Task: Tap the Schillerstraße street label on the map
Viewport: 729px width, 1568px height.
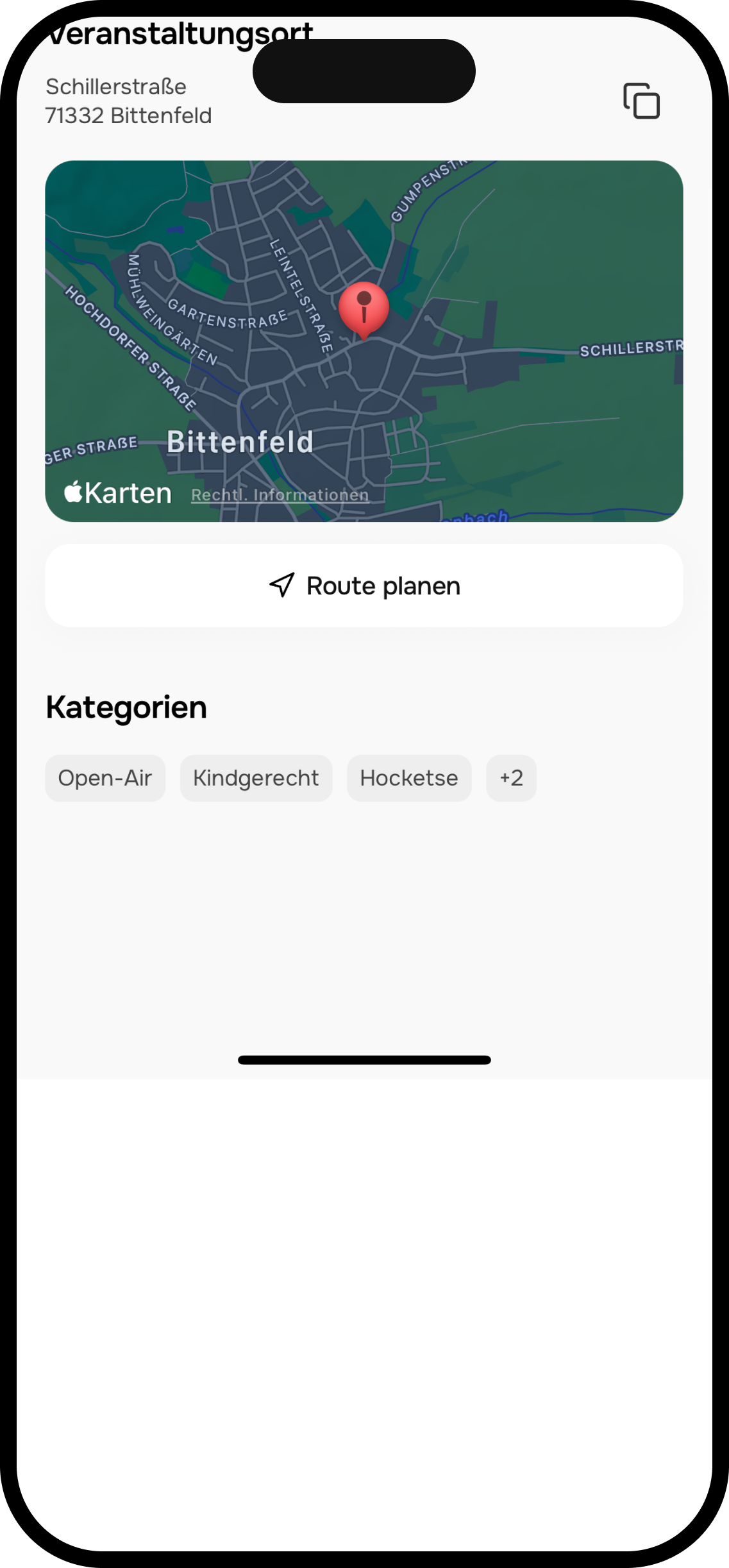Action: (x=632, y=350)
